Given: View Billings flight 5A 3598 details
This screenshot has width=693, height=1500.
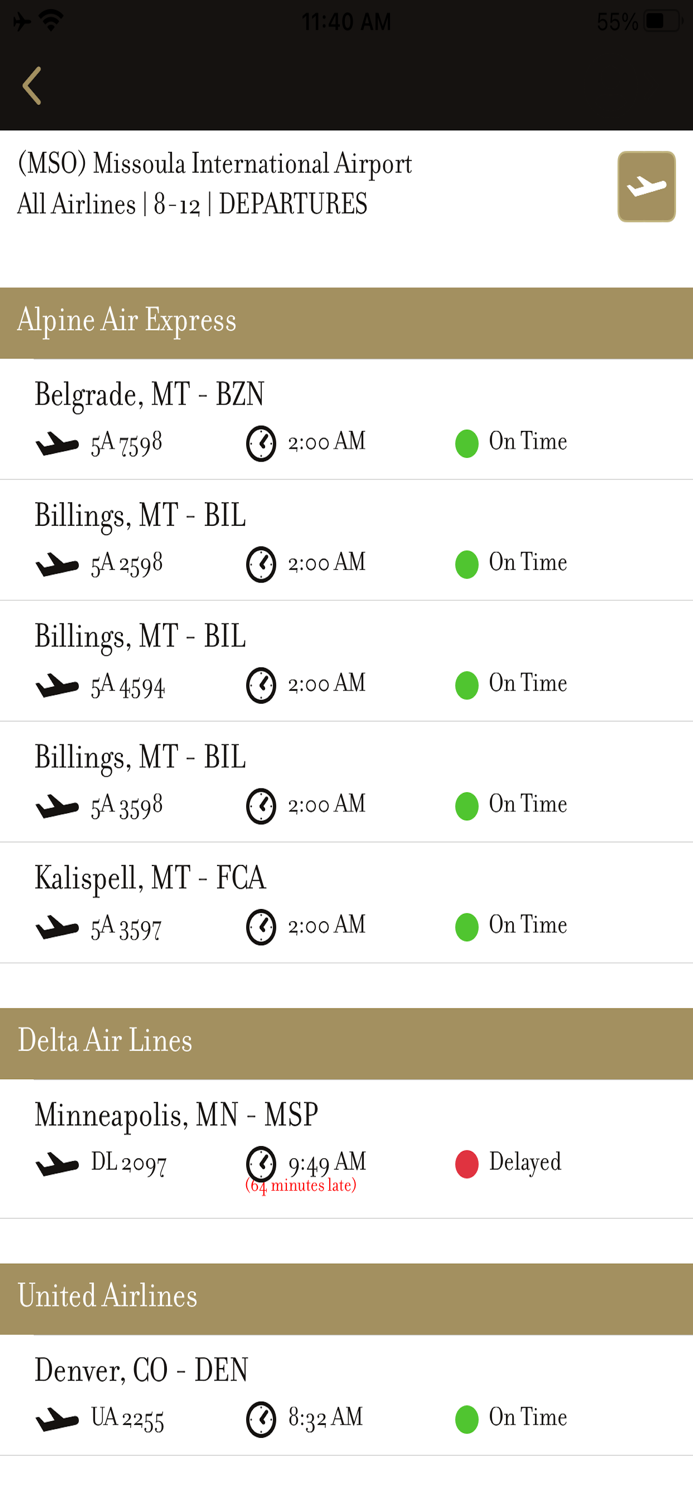Looking at the screenshot, I should tap(346, 782).
